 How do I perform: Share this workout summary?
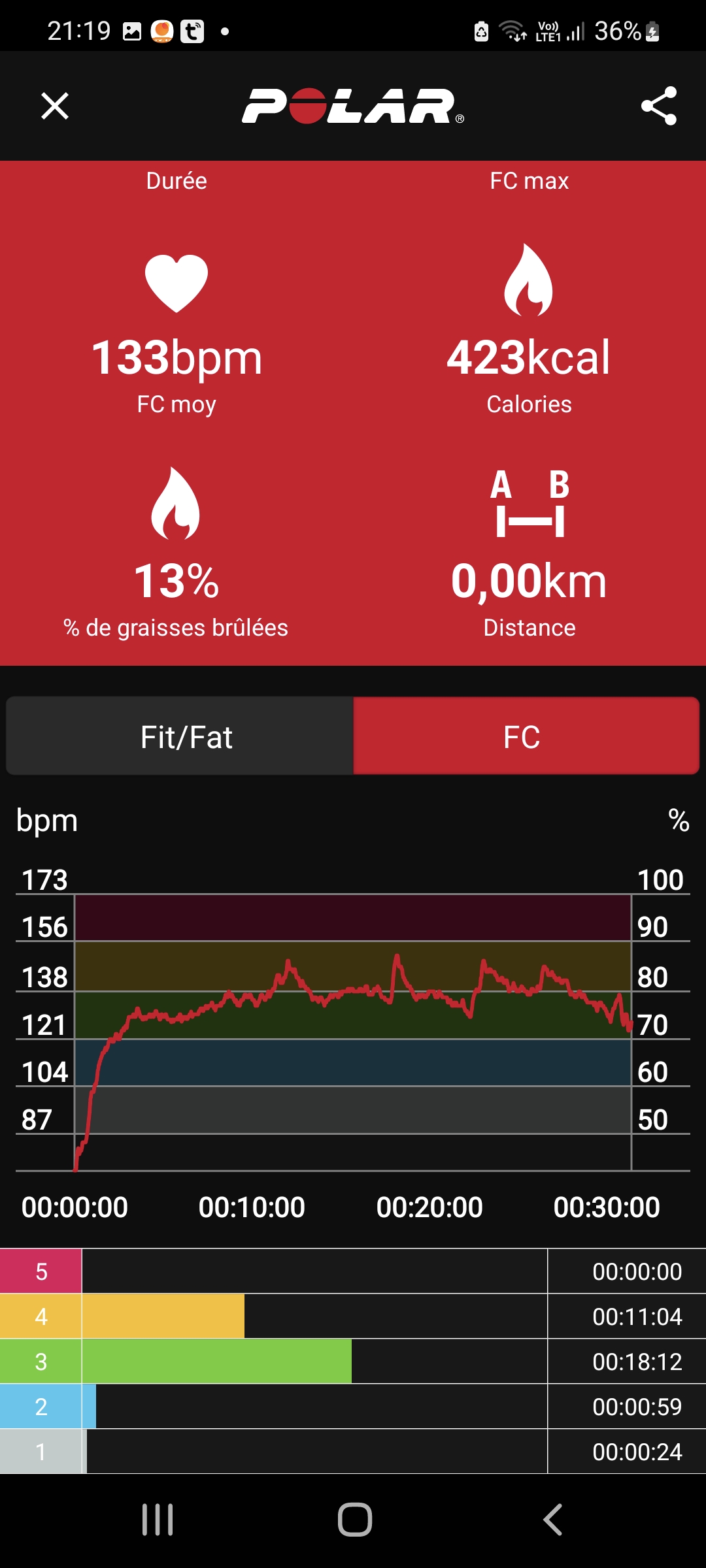tap(658, 106)
